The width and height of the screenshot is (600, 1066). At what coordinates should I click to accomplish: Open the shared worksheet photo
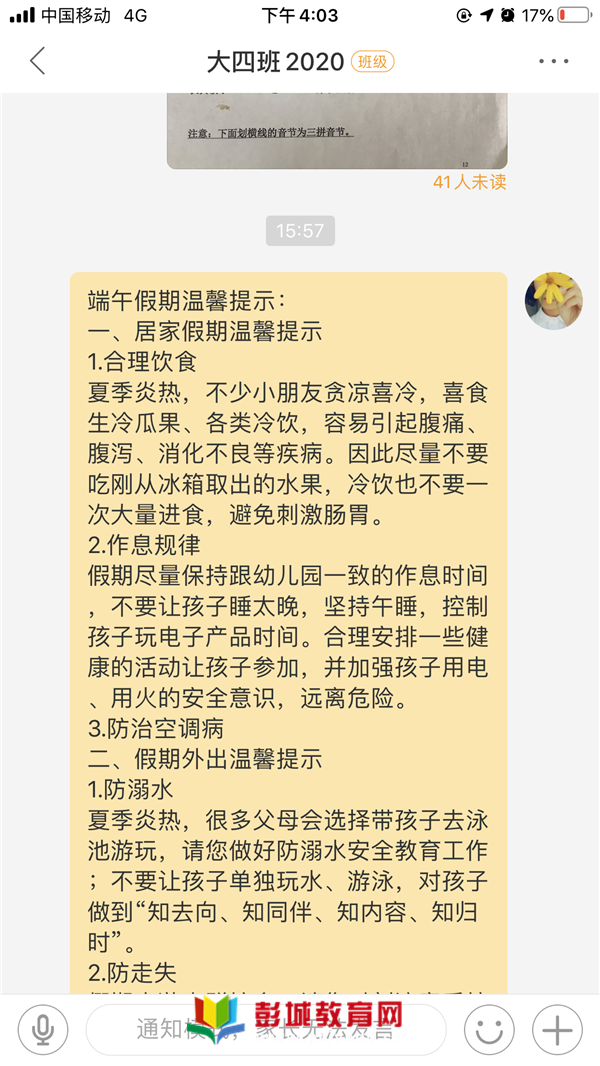(336, 130)
